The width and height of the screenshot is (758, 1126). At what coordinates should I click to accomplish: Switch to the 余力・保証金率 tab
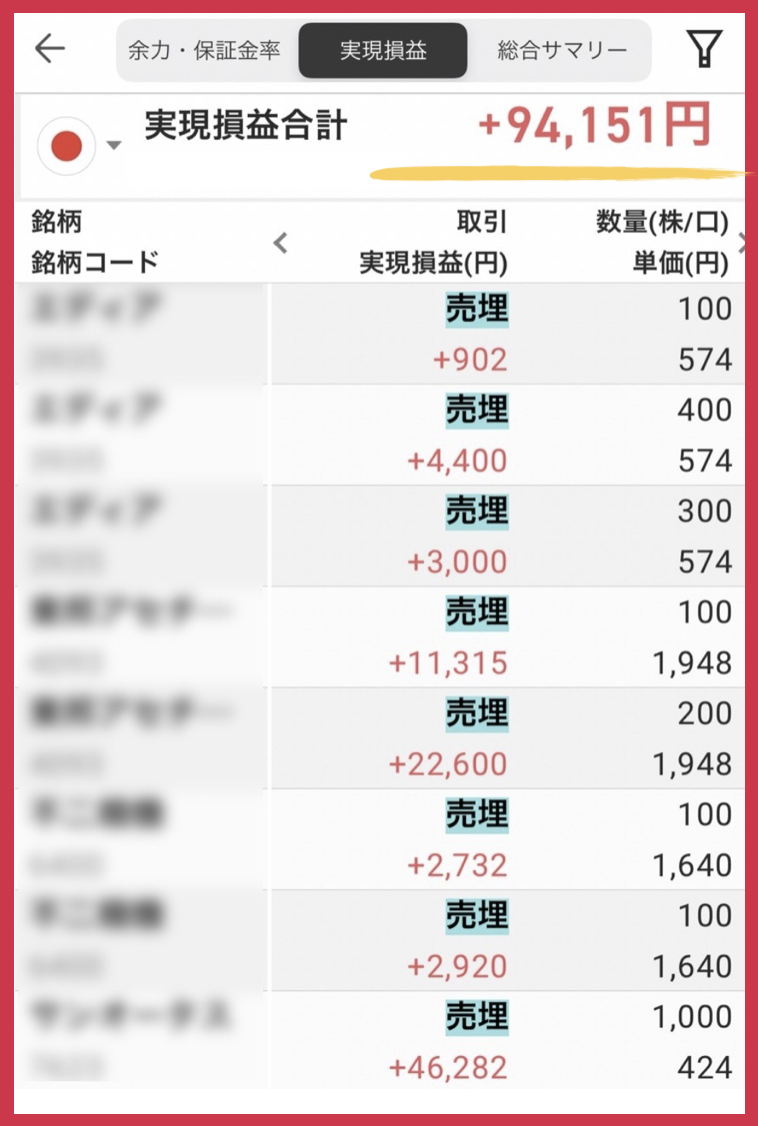tap(204, 50)
